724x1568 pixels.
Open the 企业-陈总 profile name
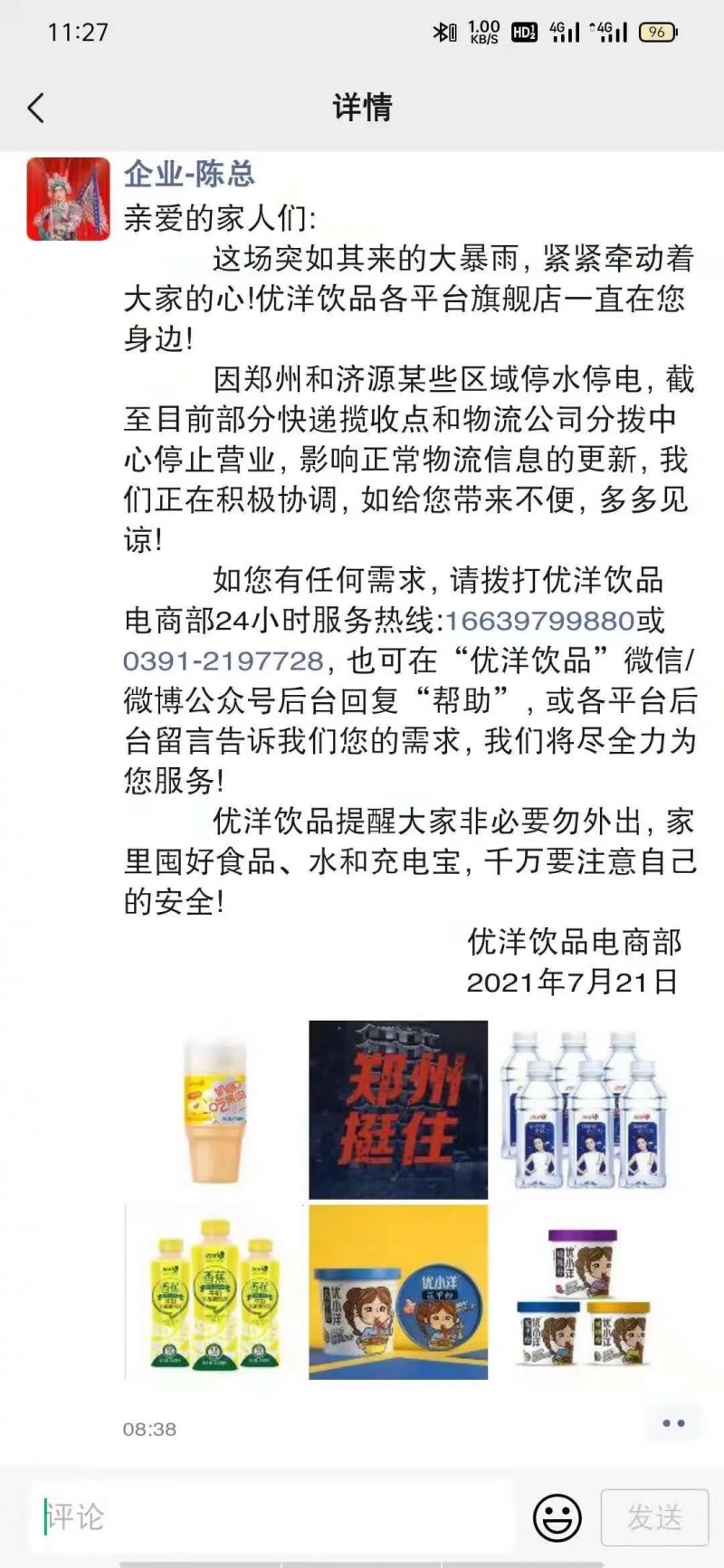tap(189, 173)
